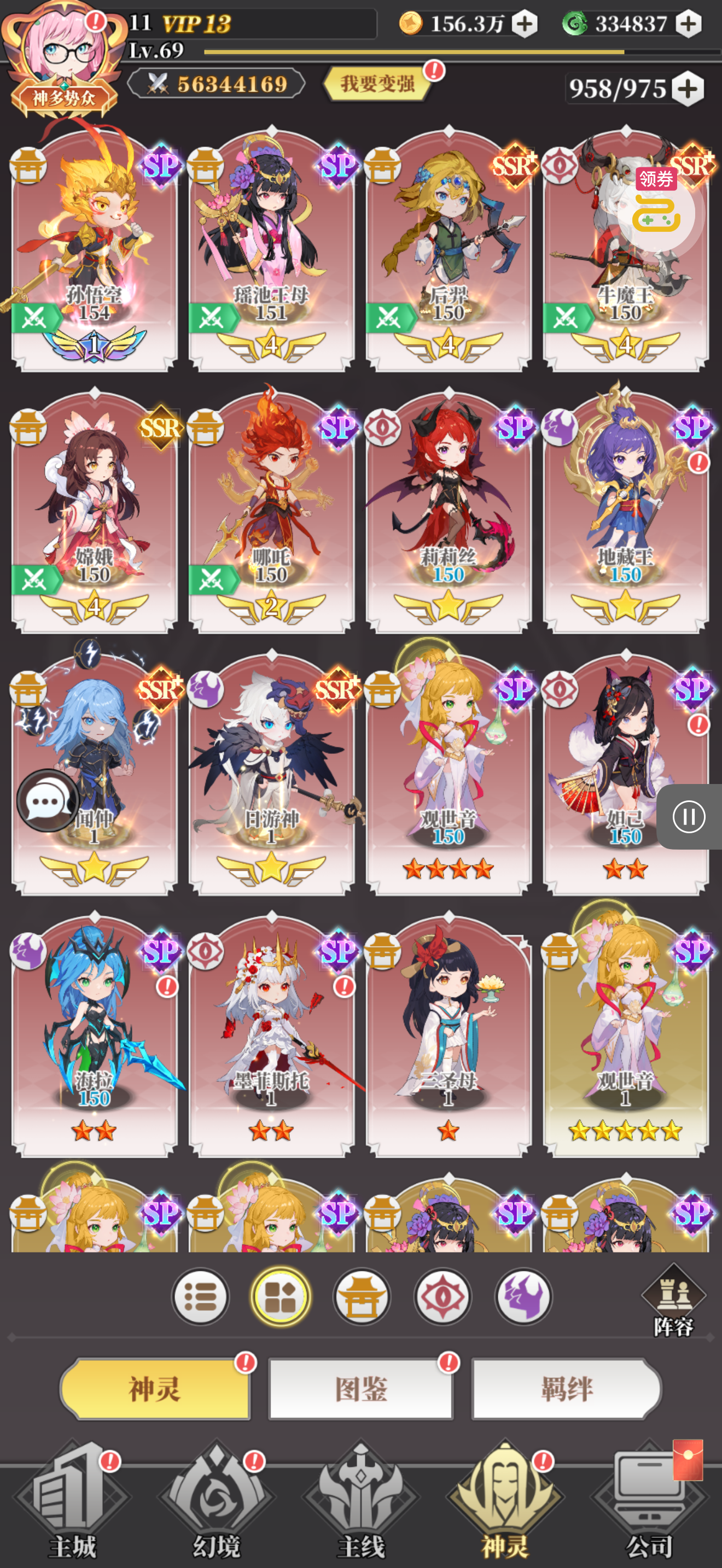Expand the hero capacity 958/975
The width and height of the screenshot is (722, 1568).
click(x=689, y=89)
